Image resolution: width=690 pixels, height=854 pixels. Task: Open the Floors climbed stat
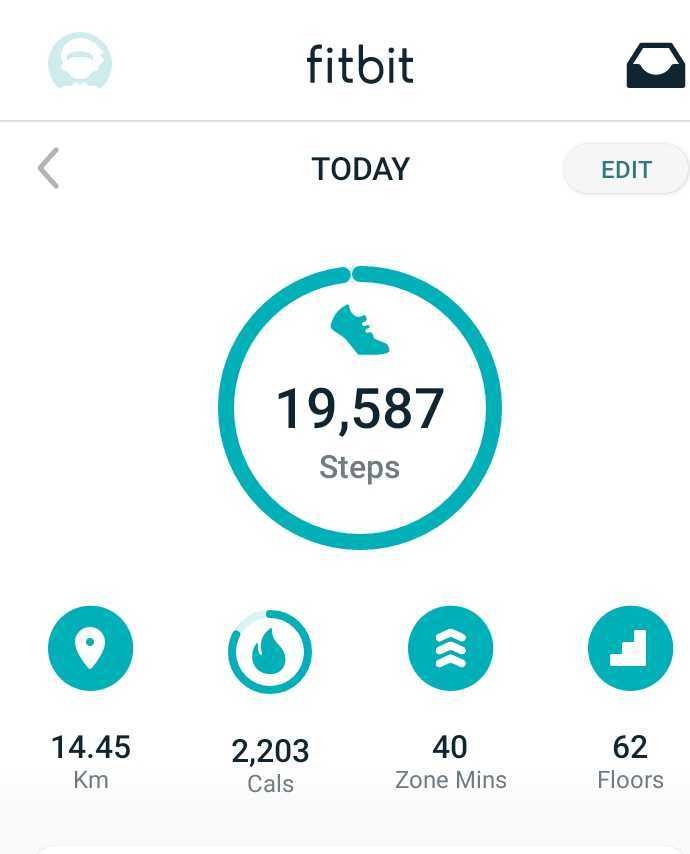coord(630,649)
